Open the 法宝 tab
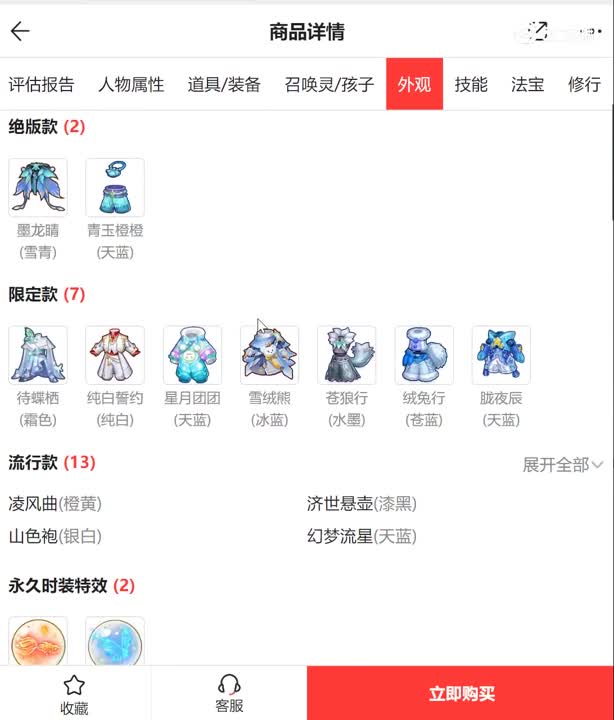The width and height of the screenshot is (614, 720). 527,84
